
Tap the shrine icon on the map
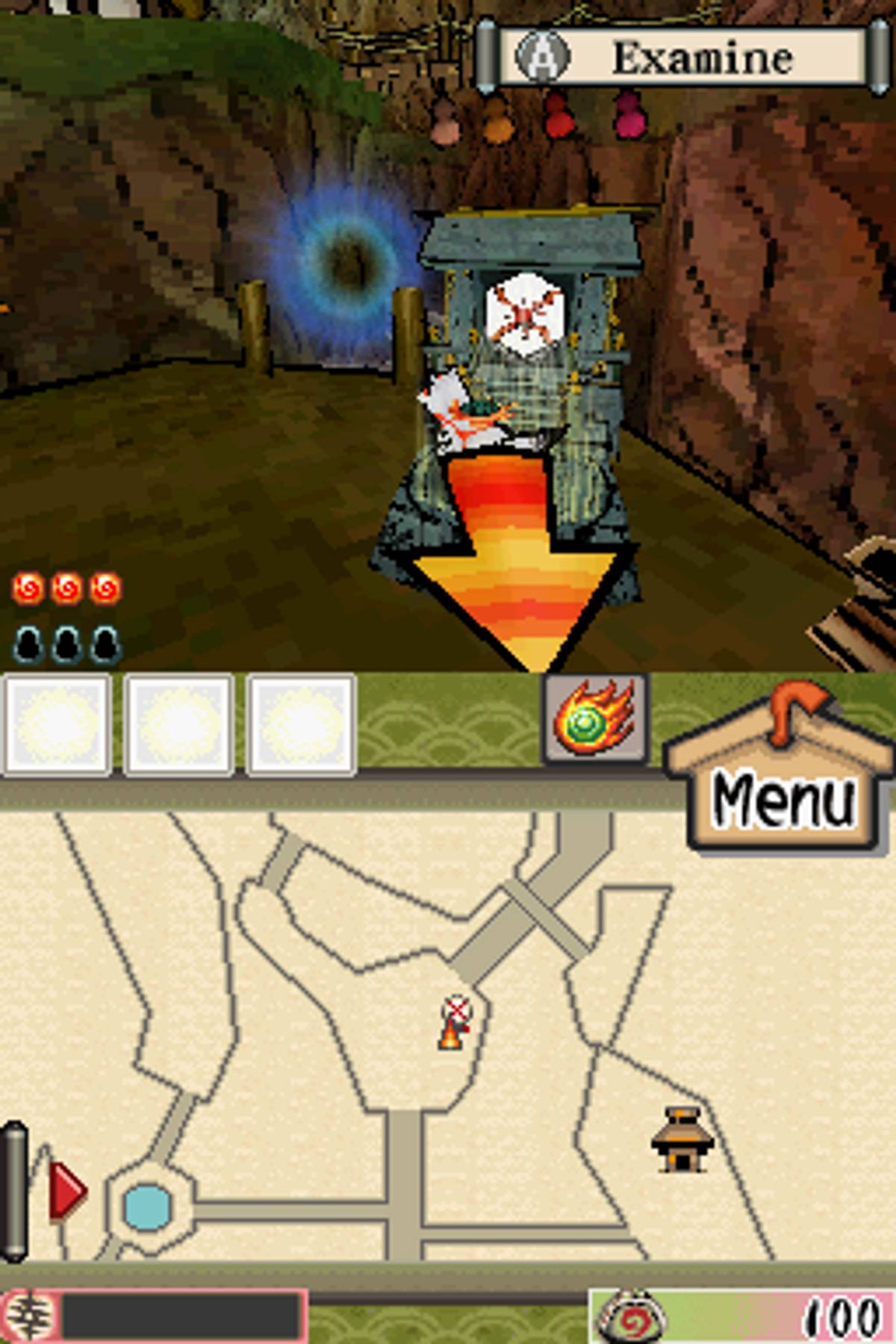click(x=682, y=1139)
